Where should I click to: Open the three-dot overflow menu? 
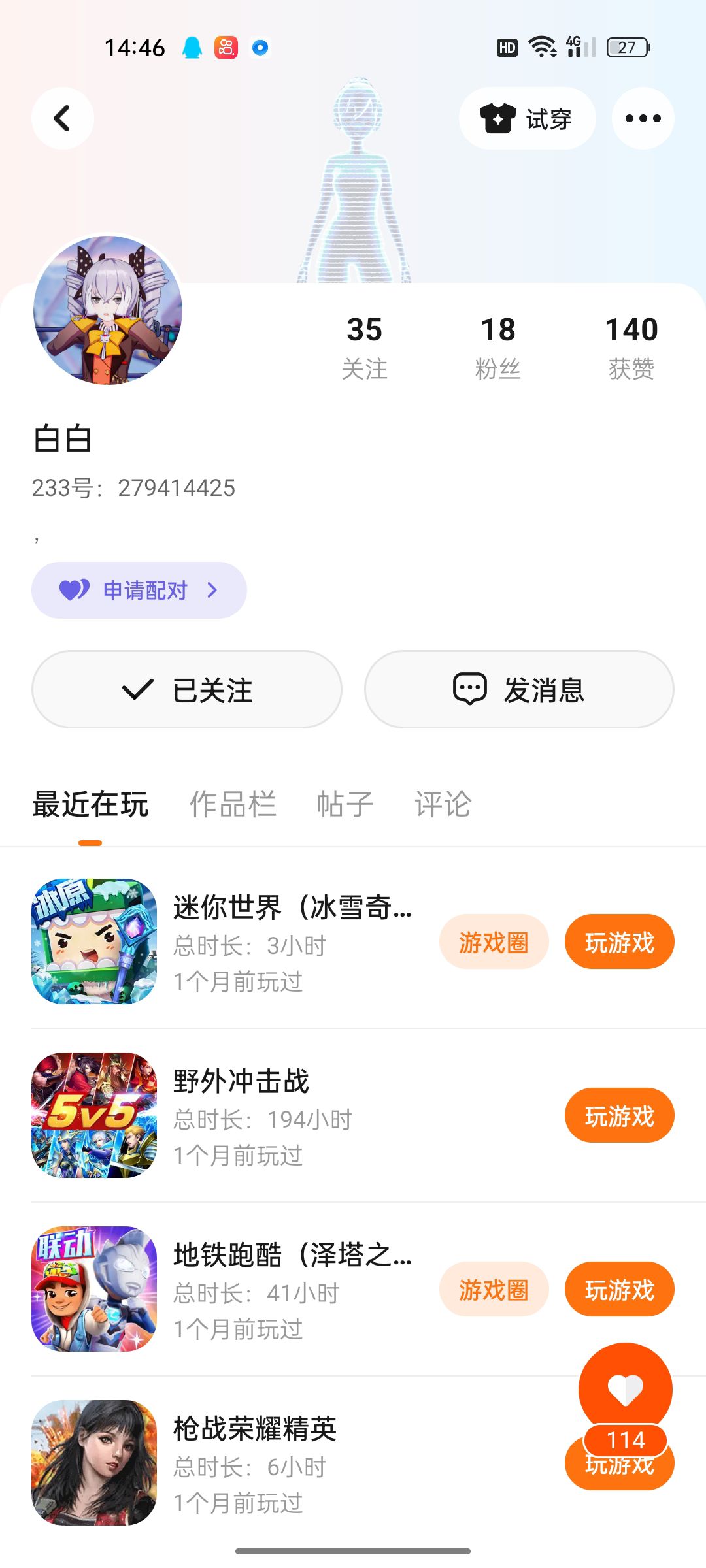pos(643,118)
